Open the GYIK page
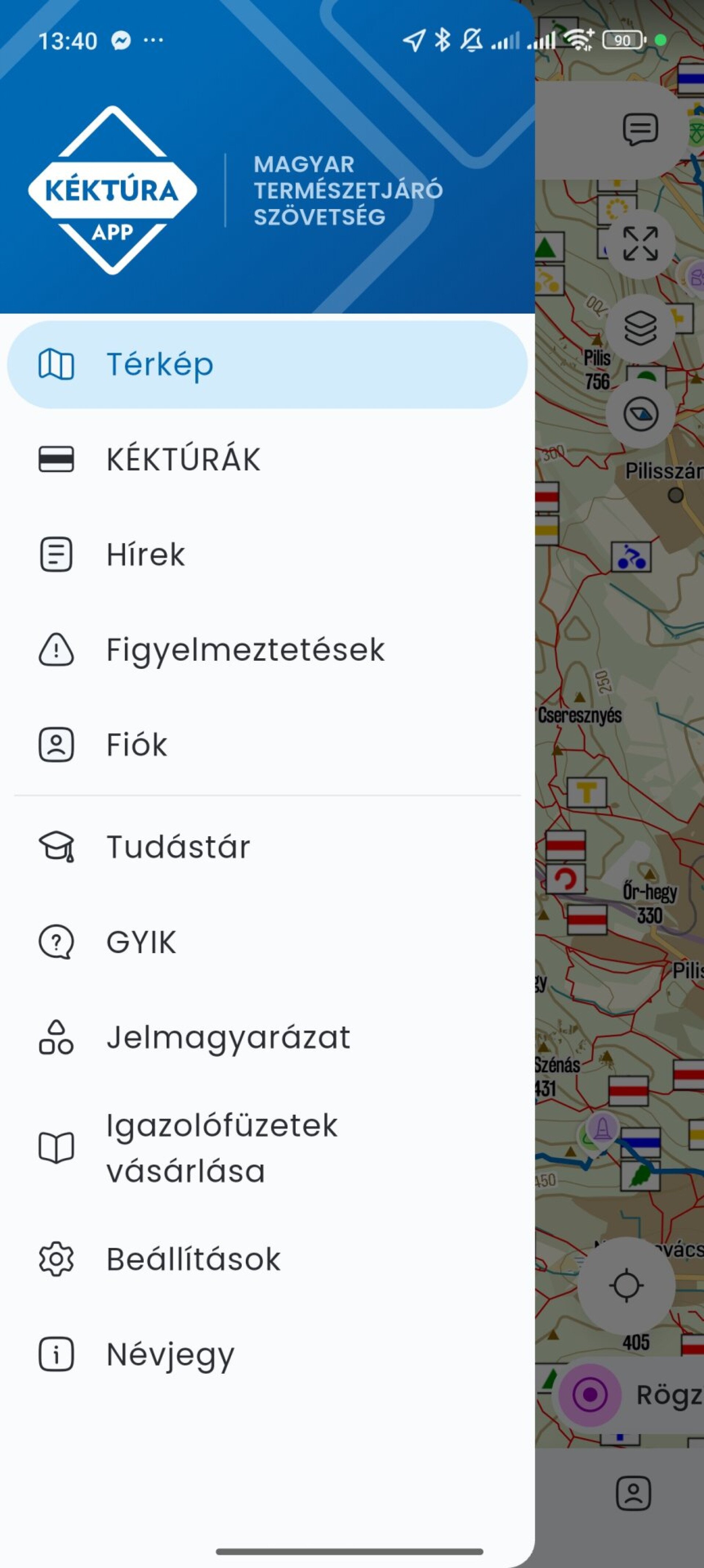 [x=141, y=942]
